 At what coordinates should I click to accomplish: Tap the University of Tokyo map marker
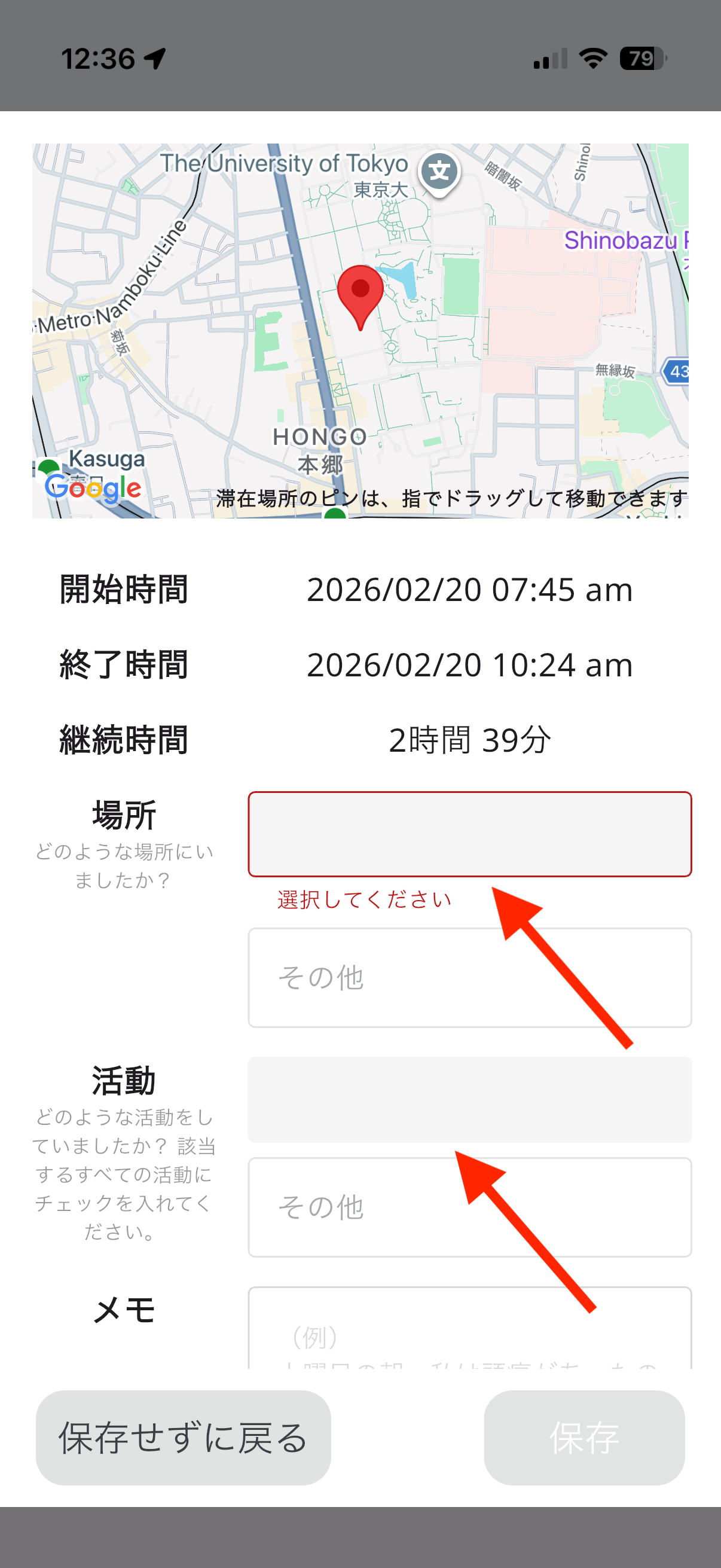click(x=439, y=172)
